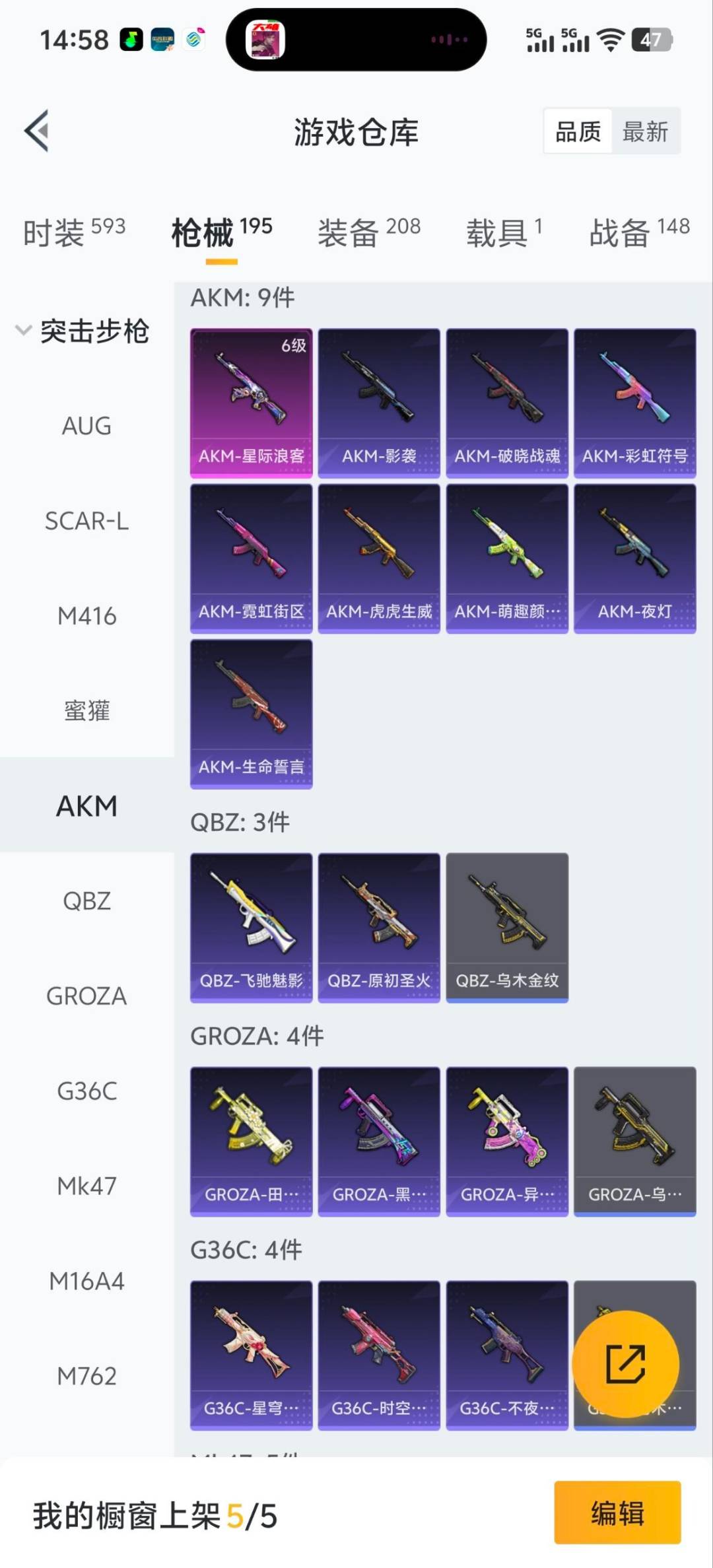Jump to SCAR-L weapons
713x1568 pixels.
(x=86, y=521)
